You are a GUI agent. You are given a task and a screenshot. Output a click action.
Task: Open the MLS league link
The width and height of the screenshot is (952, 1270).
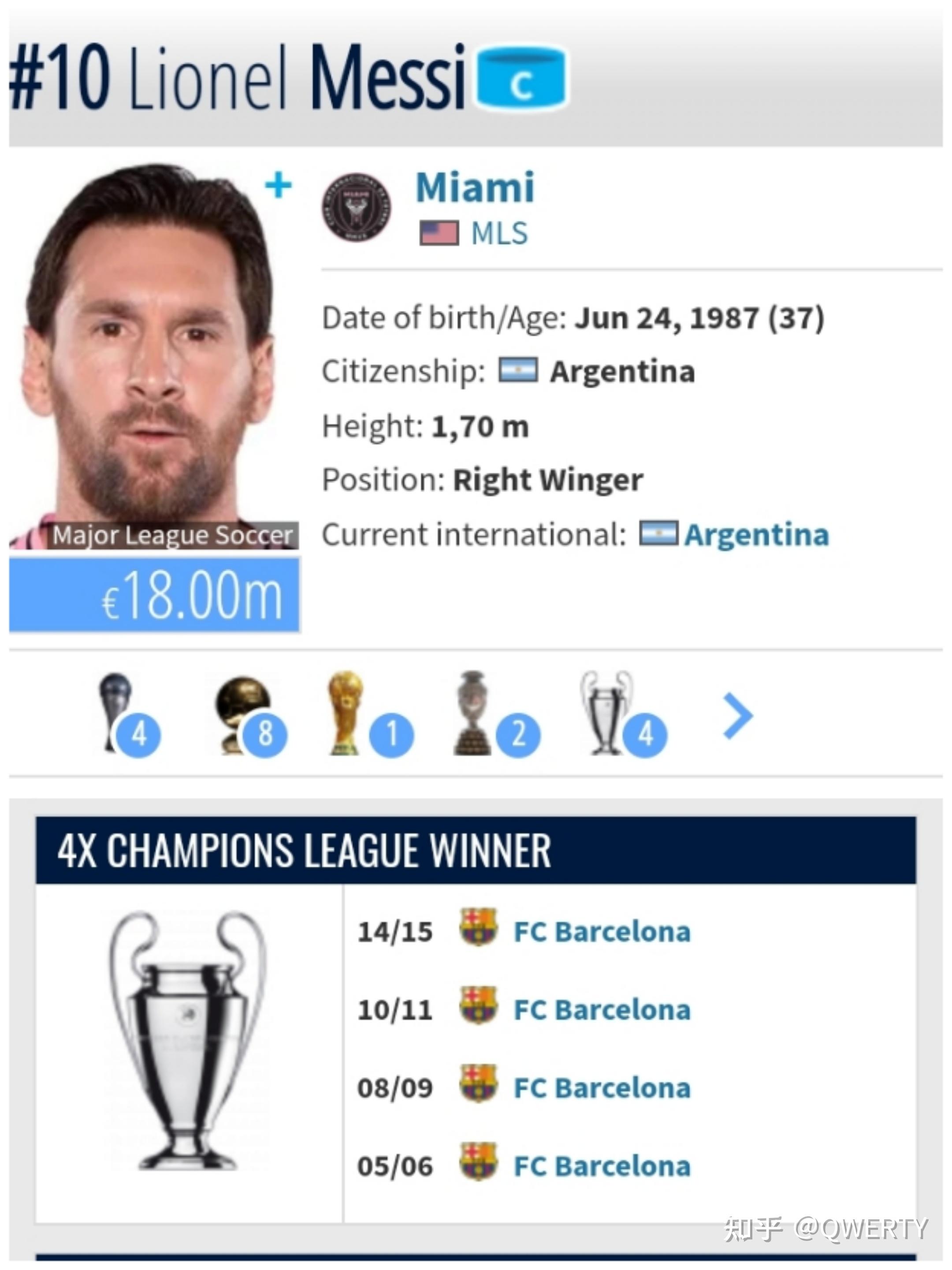(x=498, y=234)
